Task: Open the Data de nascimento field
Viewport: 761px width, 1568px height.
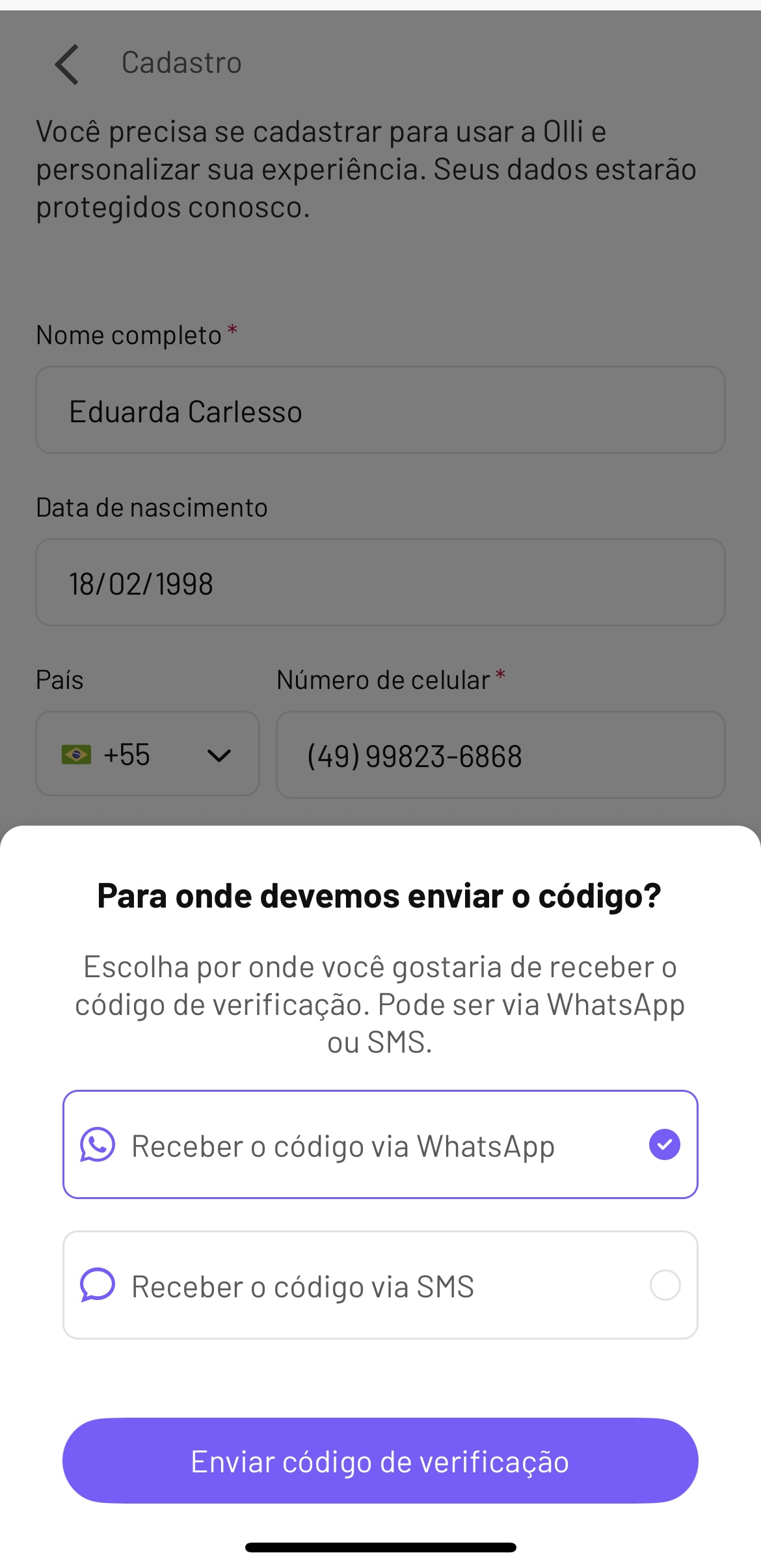Action: 380,582
